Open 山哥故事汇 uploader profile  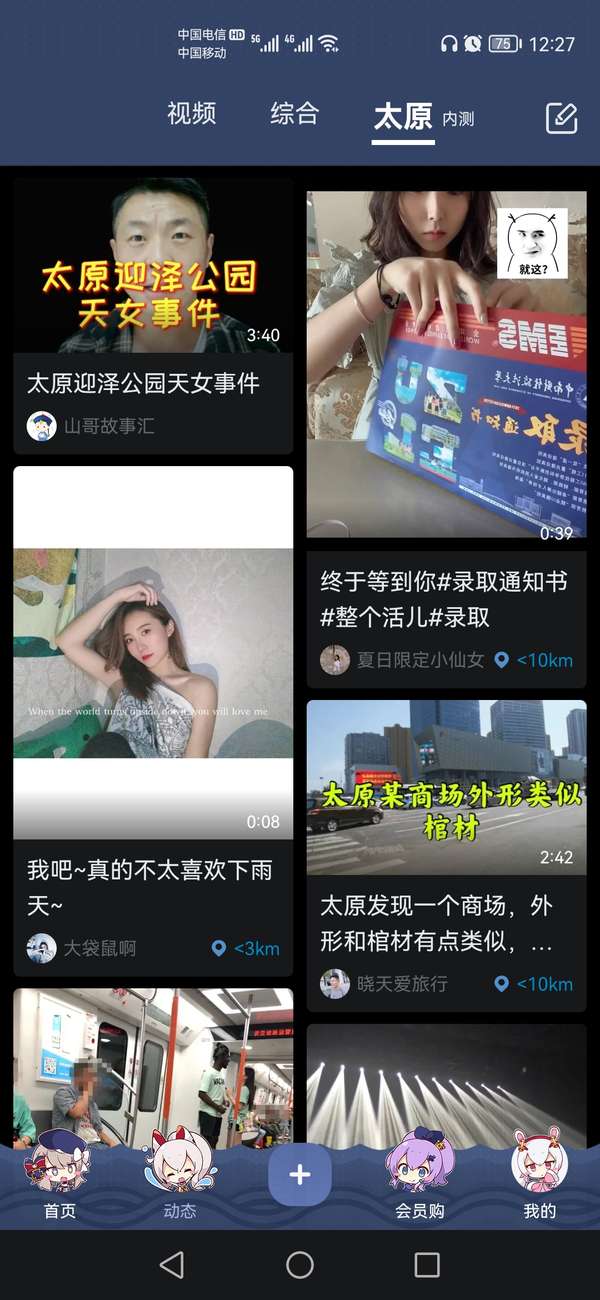91,426
